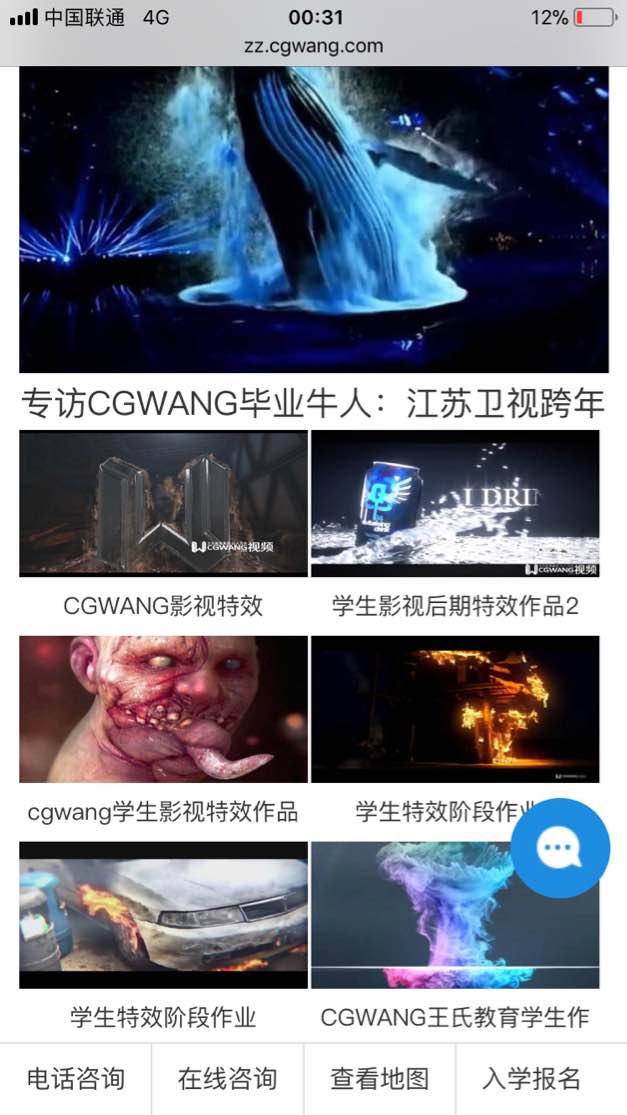
Task: Open 查看地图 to view the map
Action: [x=379, y=1079]
